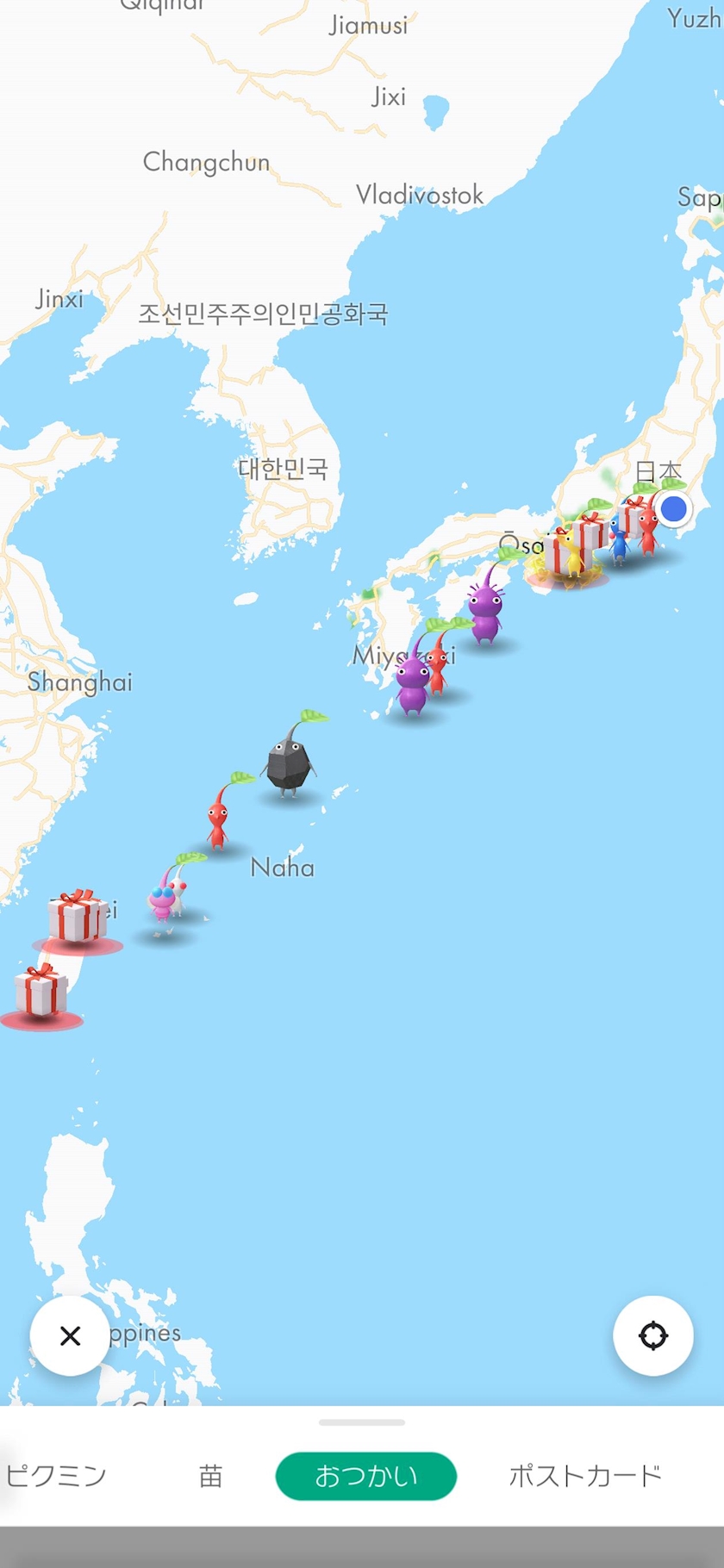Open the ポストカード tab

point(584,1476)
